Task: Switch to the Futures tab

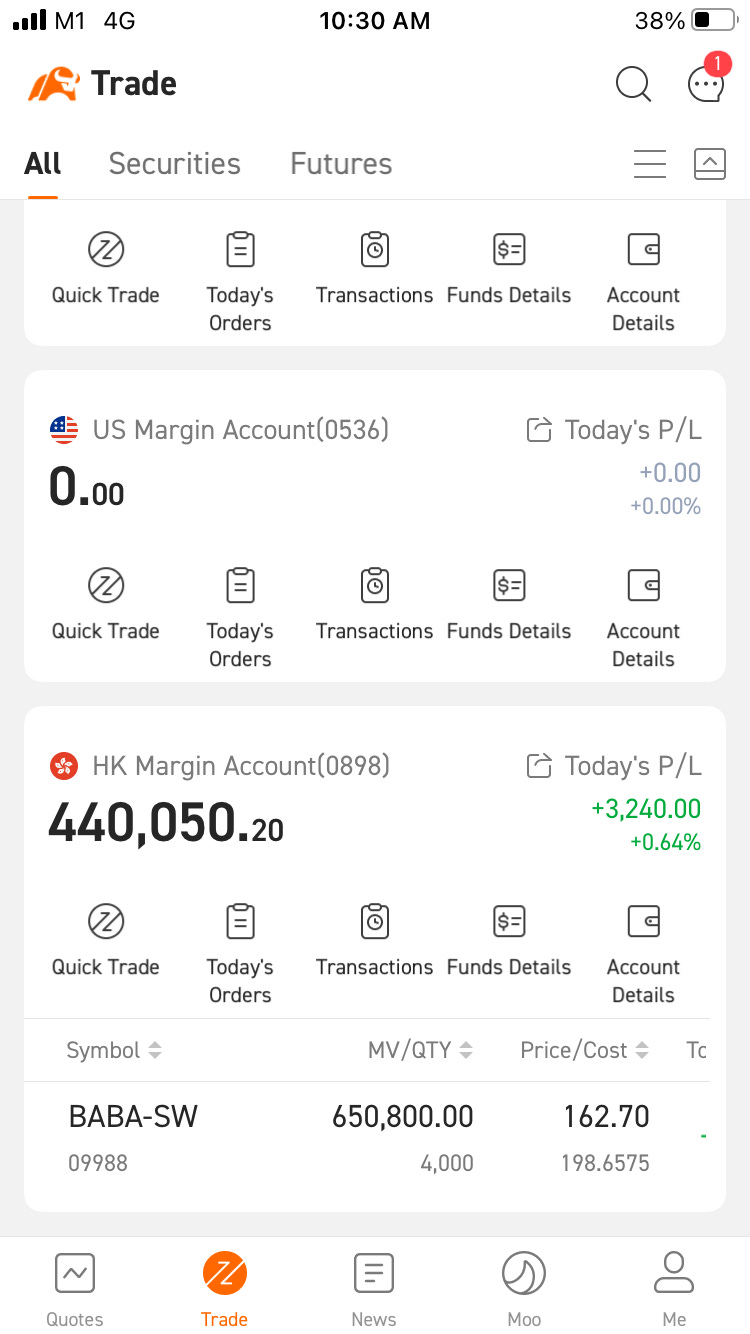Action: click(341, 164)
